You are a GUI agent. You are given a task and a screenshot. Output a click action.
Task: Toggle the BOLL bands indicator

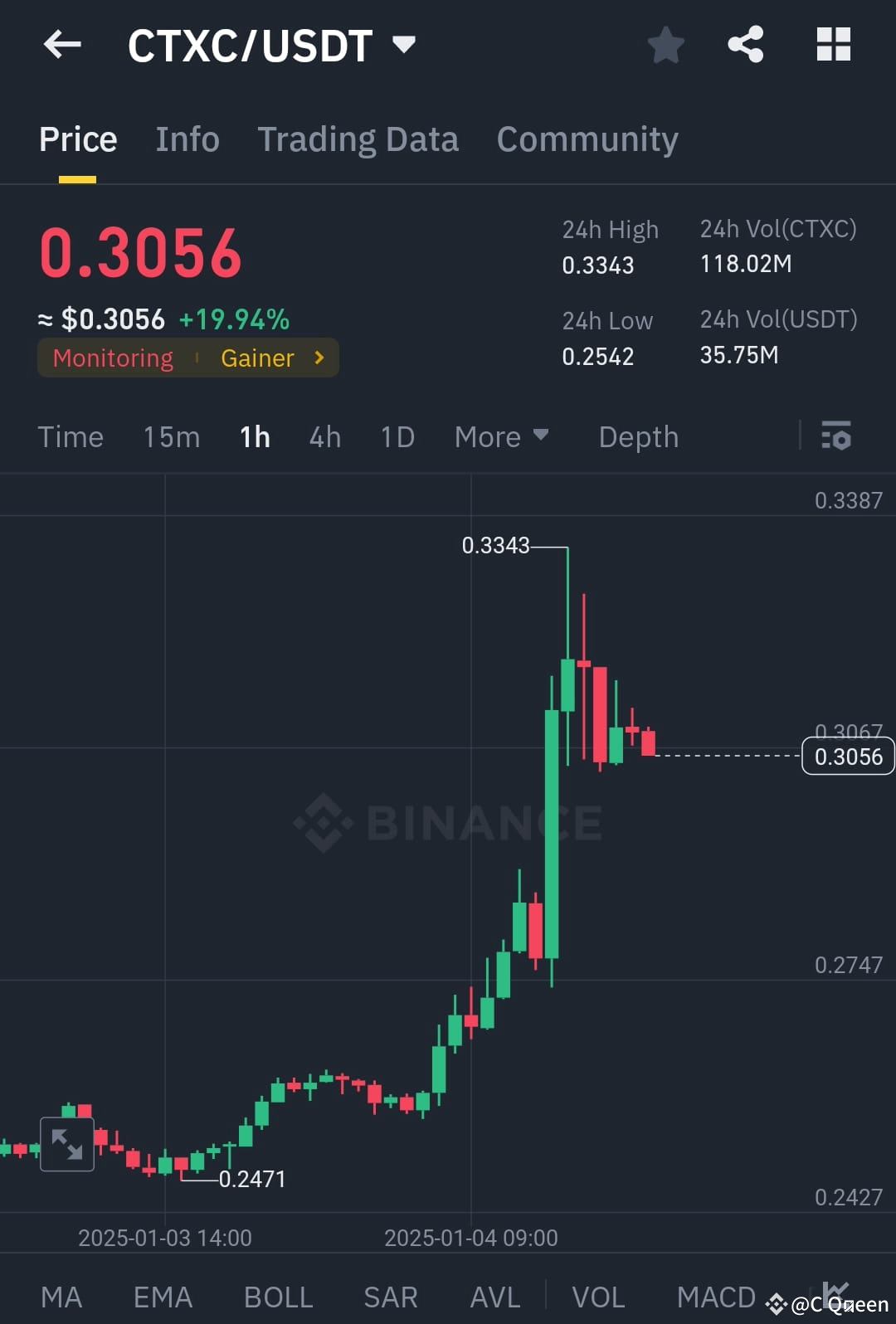[x=278, y=1296]
